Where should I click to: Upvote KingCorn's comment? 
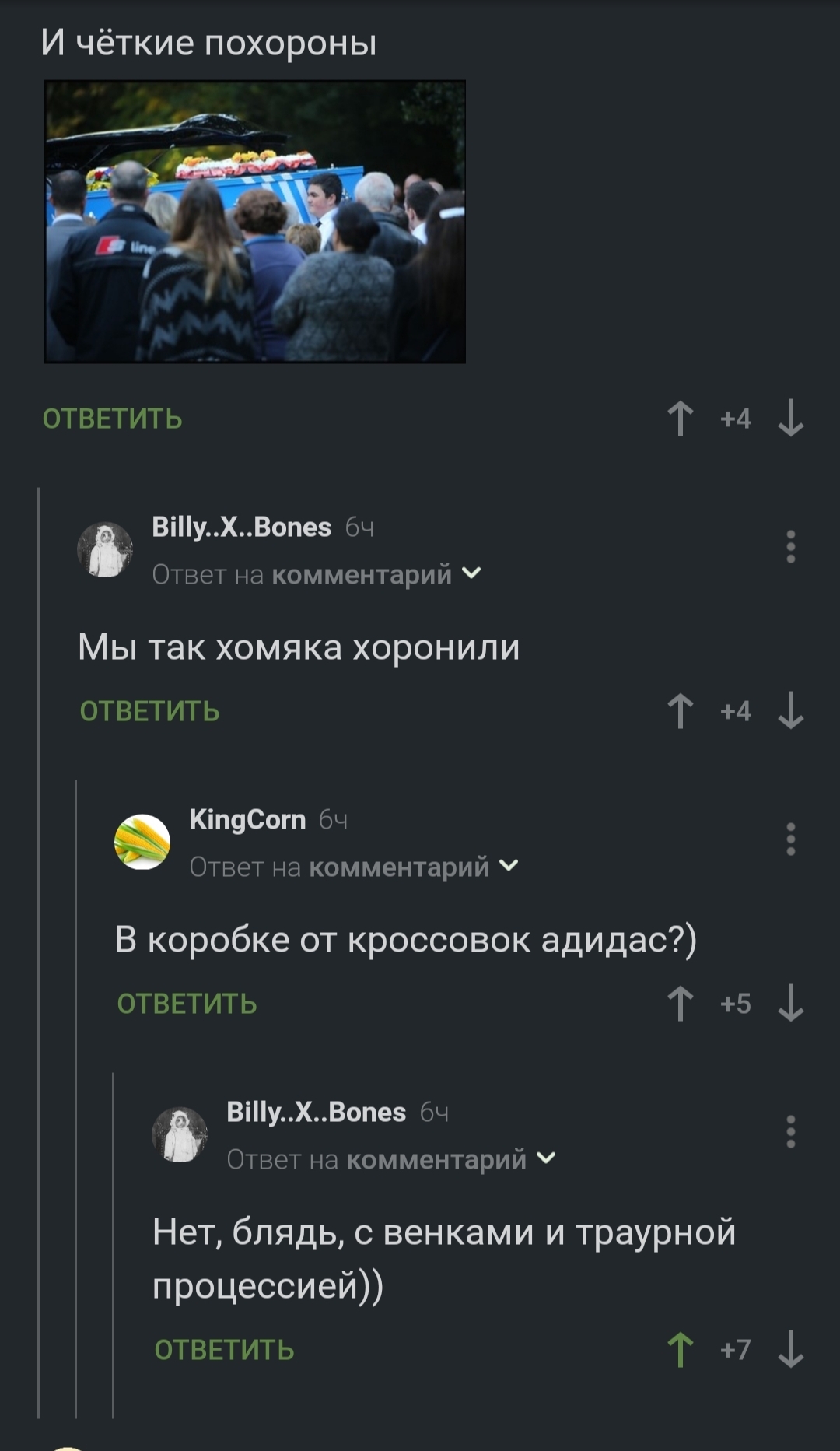[x=681, y=1004]
